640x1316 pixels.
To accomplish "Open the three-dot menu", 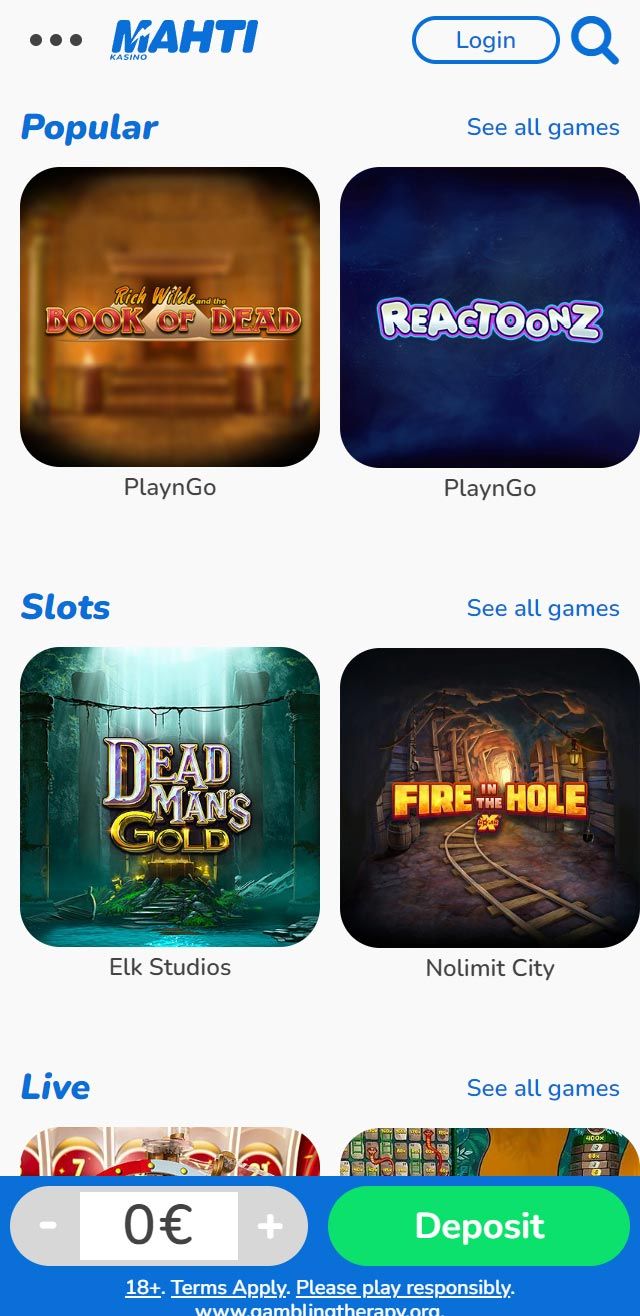I will [56, 41].
